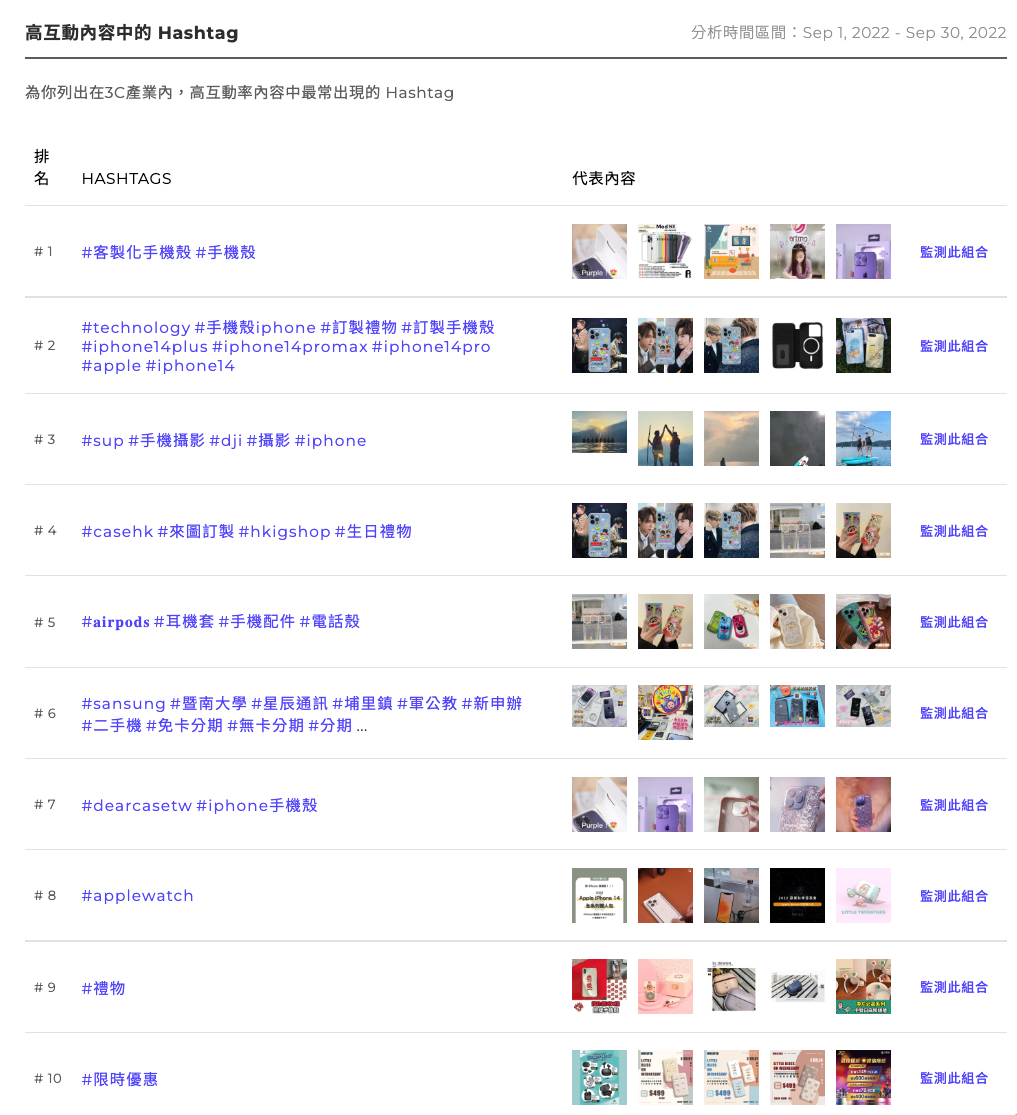The width and height of the screenshot is (1017, 1115).
Task: Open first thumbnail in the #sup row
Action: [x=600, y=432]
